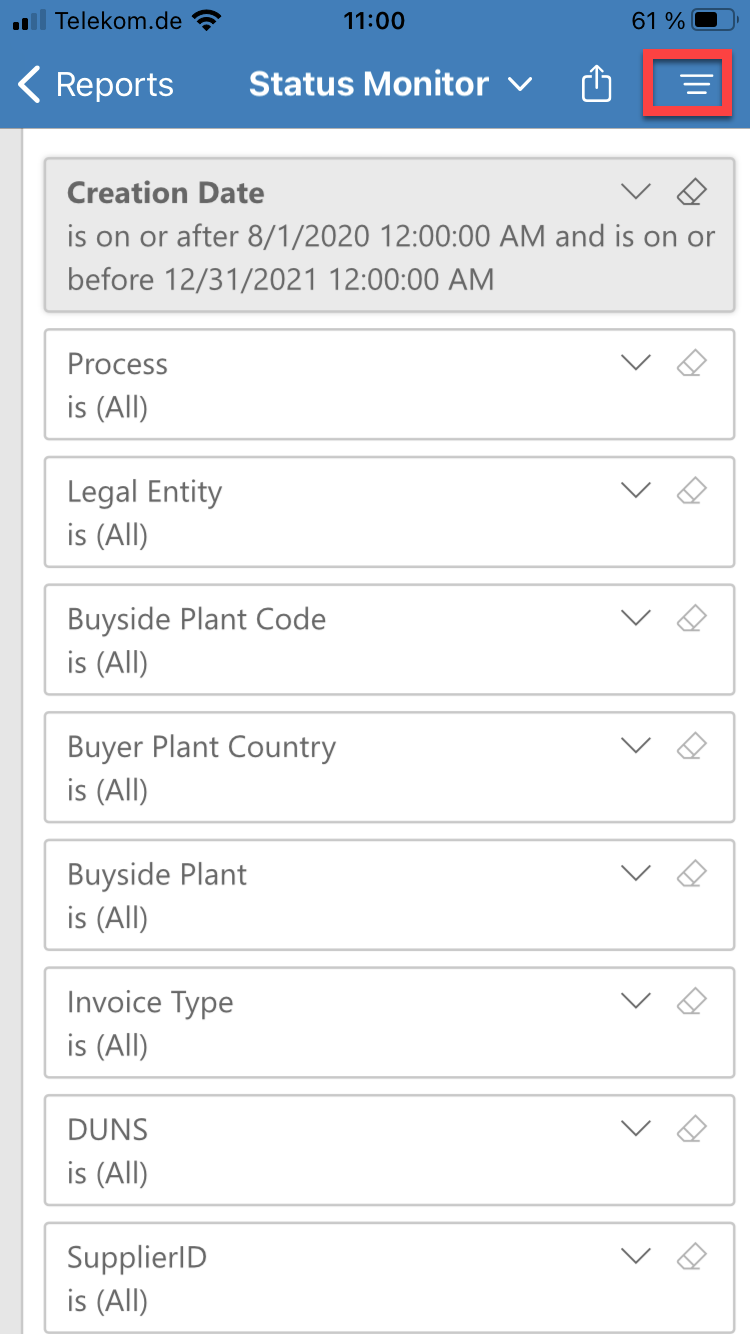Expand the Invoice Type filter
Viewport: 750px width, 1334px height.
coord(636,1000)
